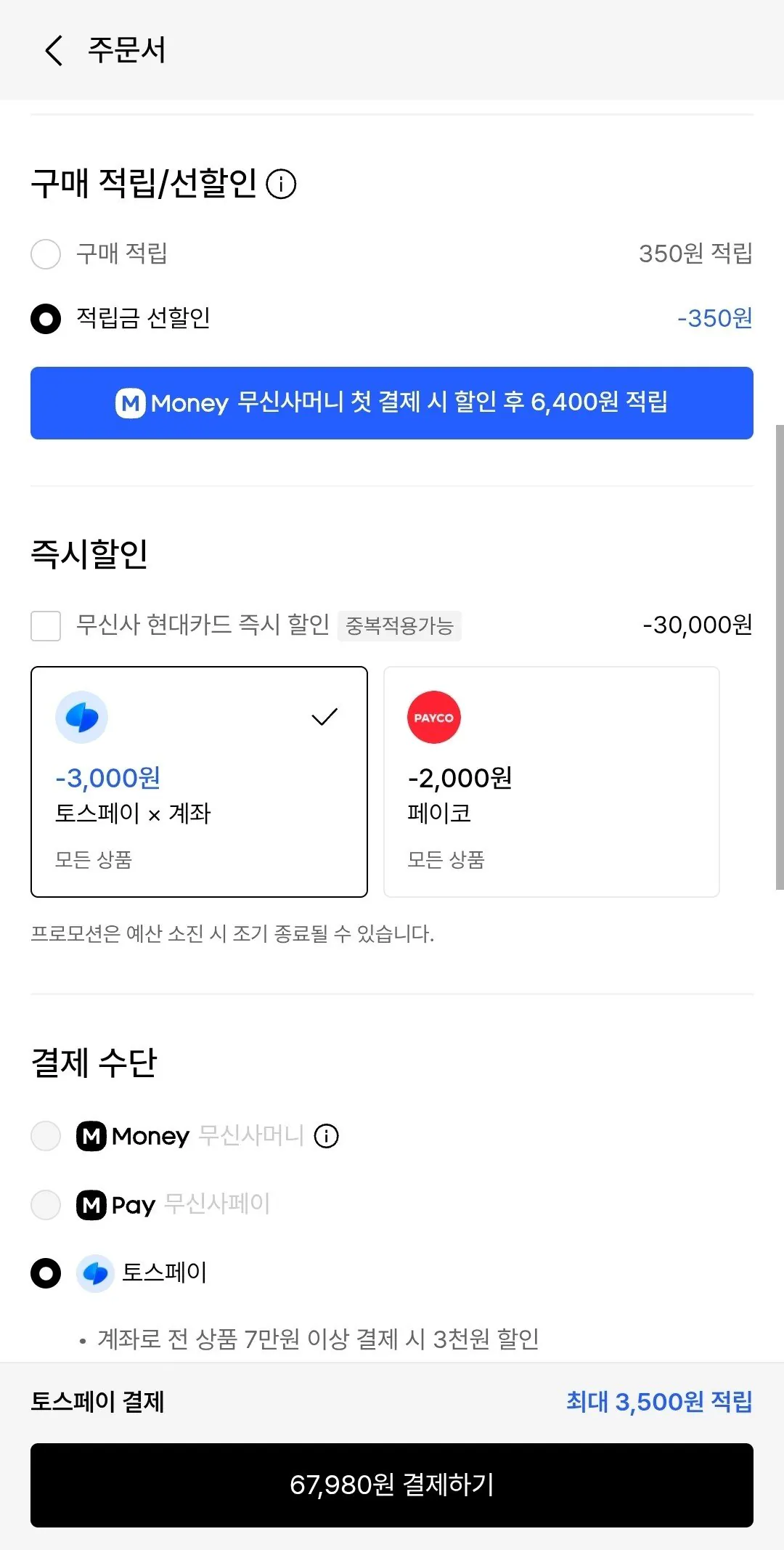The height and width of the screenshot is (1550, 784).
Task: Click the checkmark on the selected Toss discount
Action: pos(324,716)
